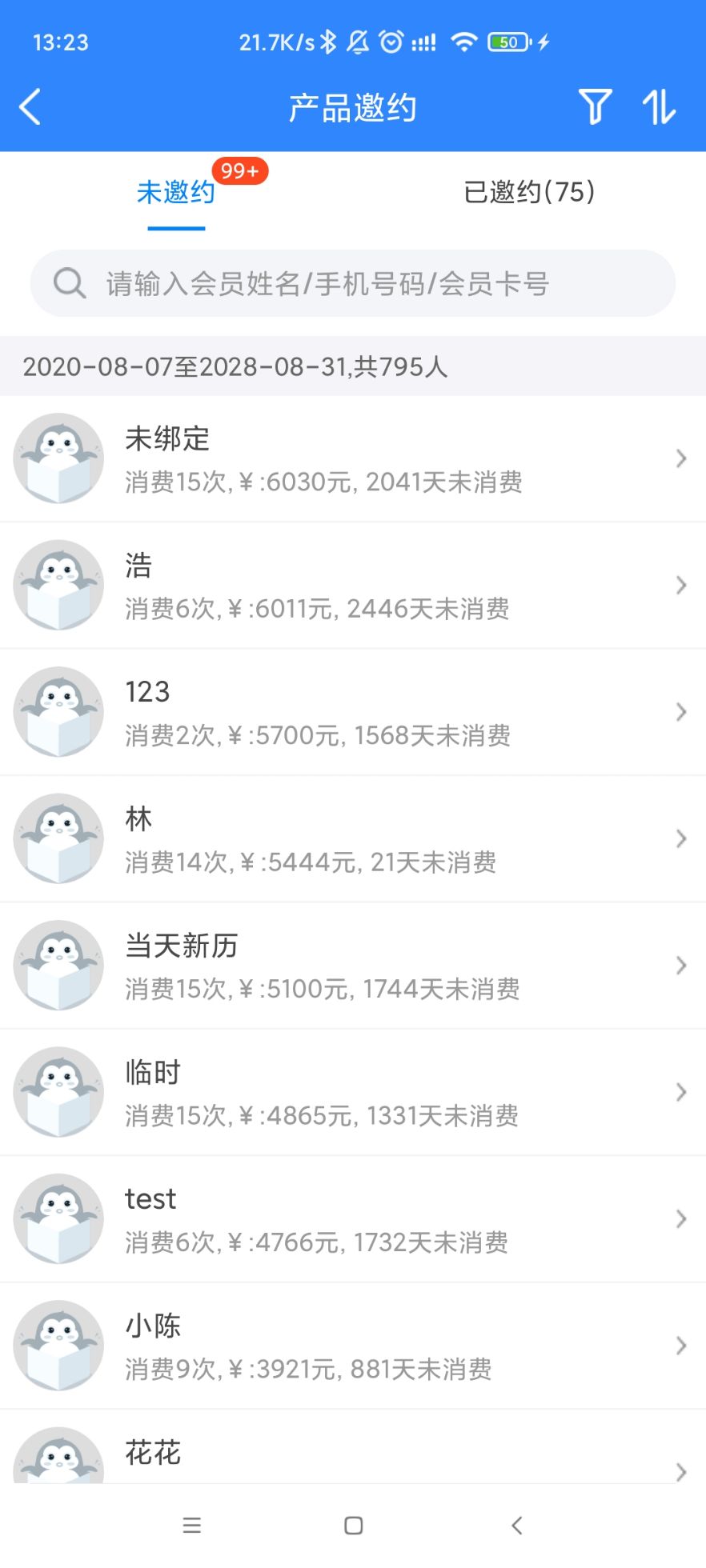The image size is (706, 1568).
Task: Select the member 当天新历
Action: coord(352,966)
